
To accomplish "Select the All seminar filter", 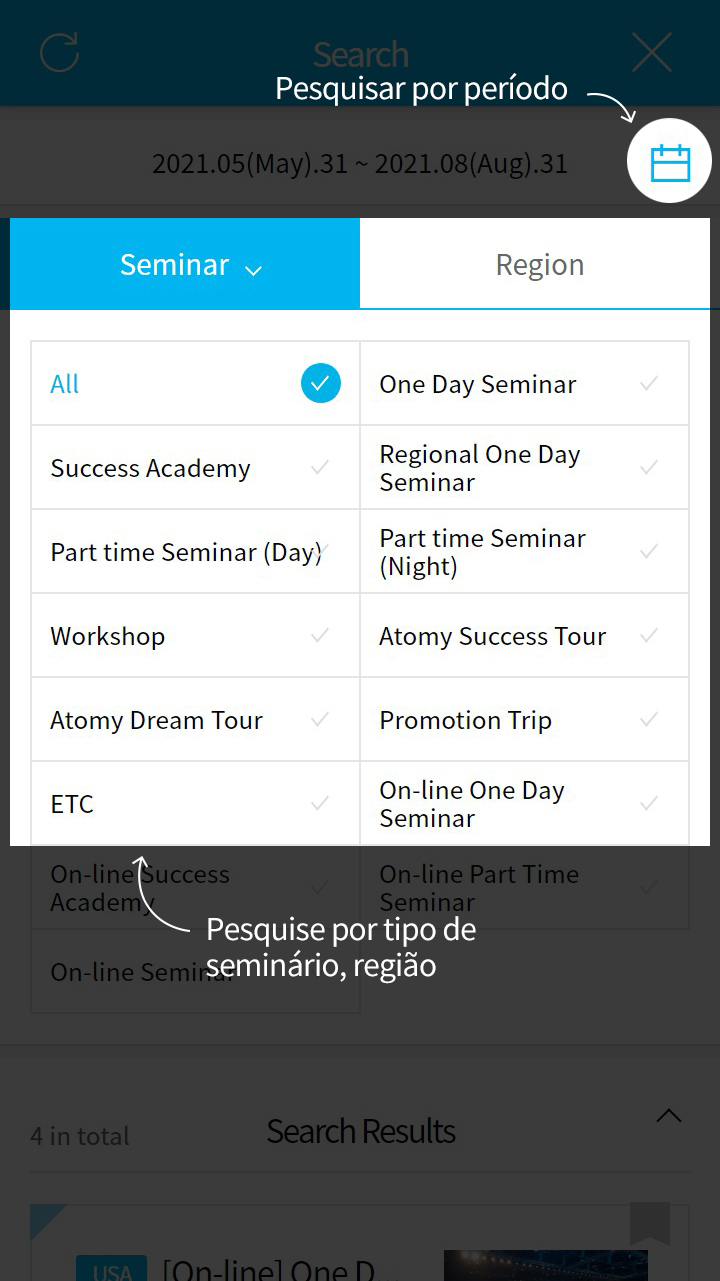I will point(195,384).
